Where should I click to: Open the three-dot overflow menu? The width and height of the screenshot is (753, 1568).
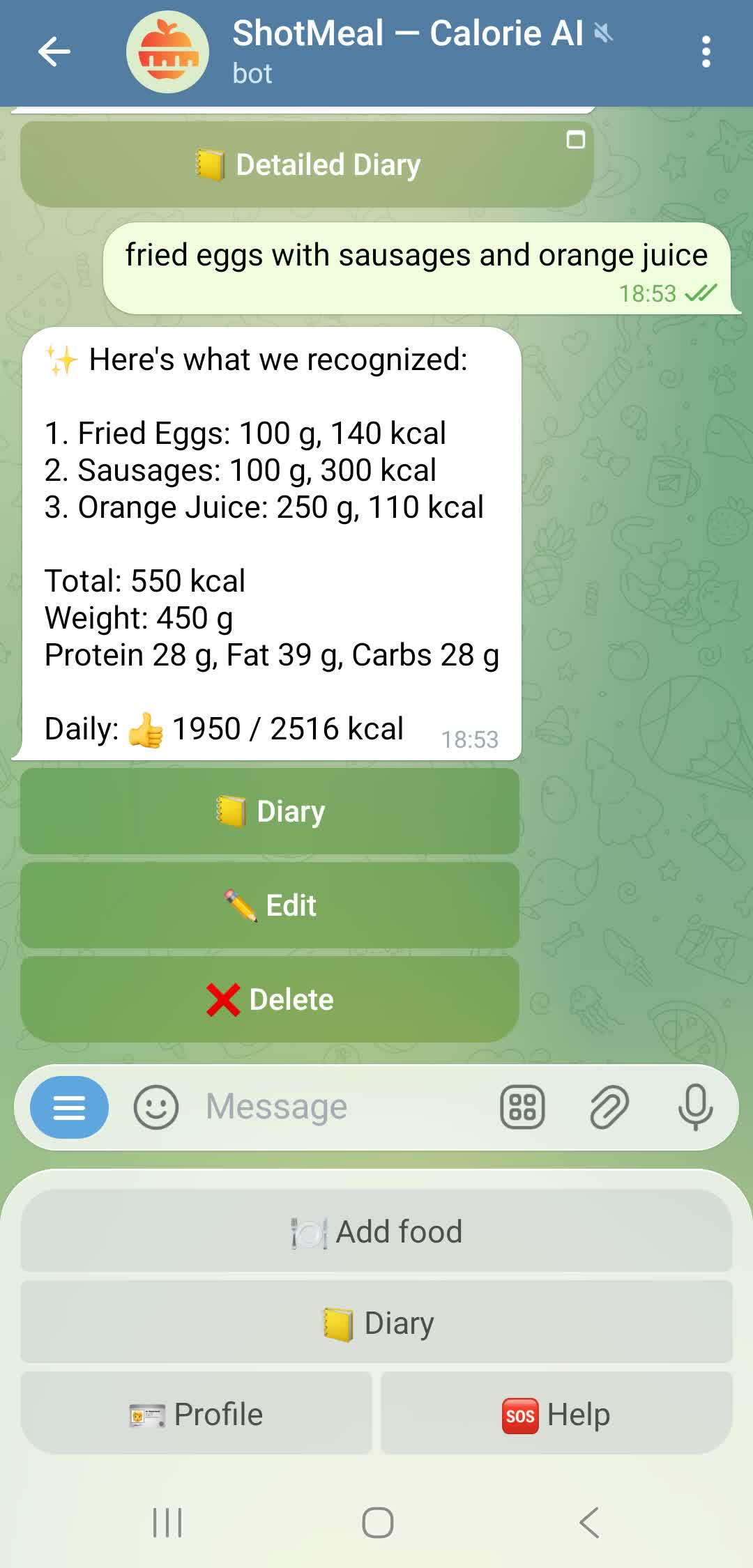tap(706, 51)
